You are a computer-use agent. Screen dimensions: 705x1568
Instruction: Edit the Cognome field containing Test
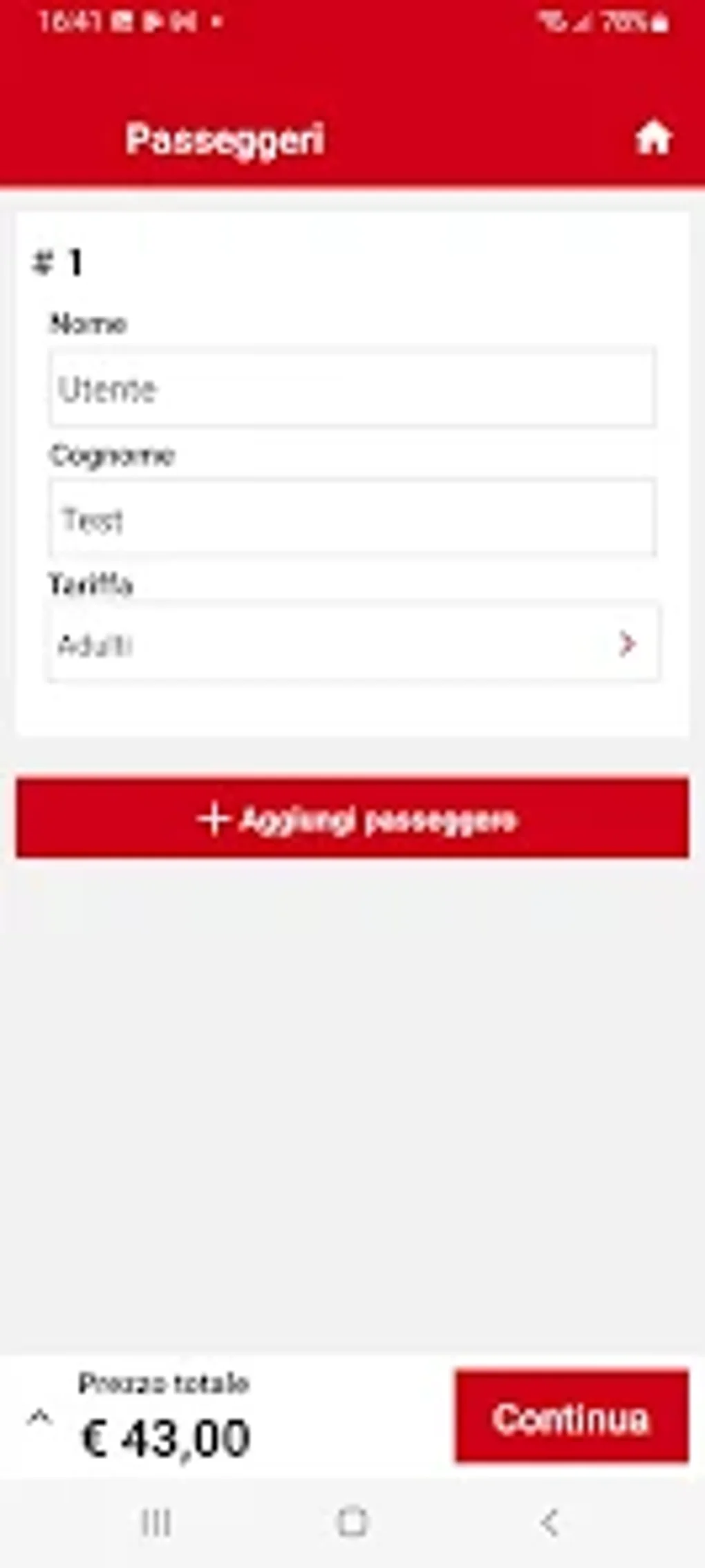point(352,518)
